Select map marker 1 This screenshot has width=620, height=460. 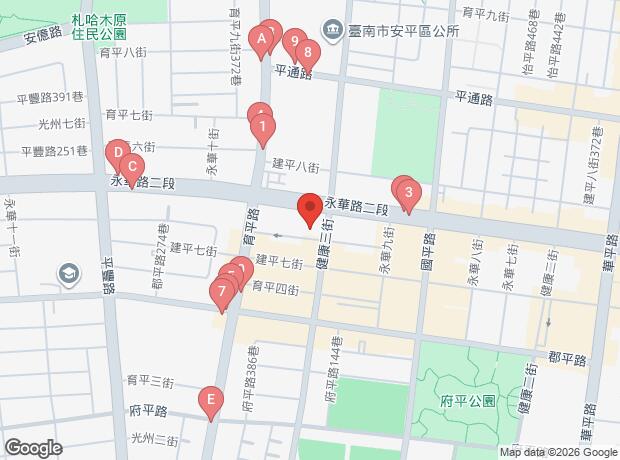(x=263, y=127)
